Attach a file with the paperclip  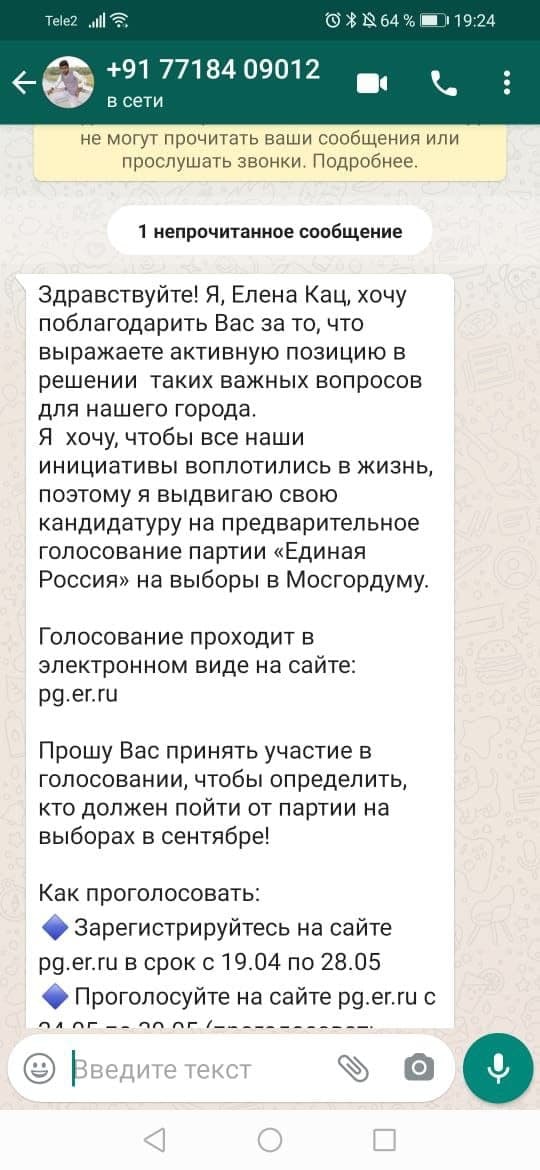tap(353, 1069)
